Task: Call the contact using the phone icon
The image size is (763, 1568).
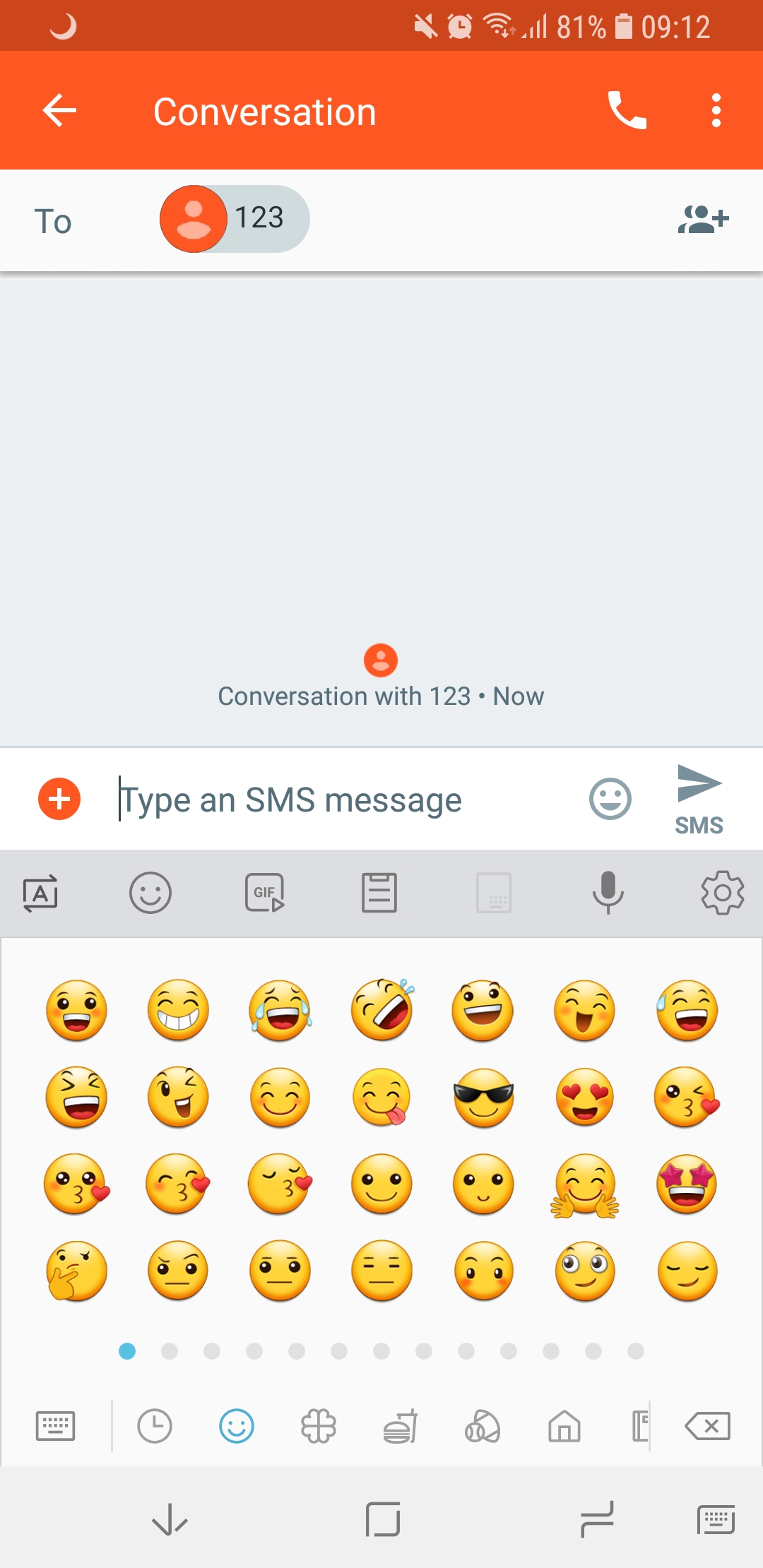Action: point(627,111)
